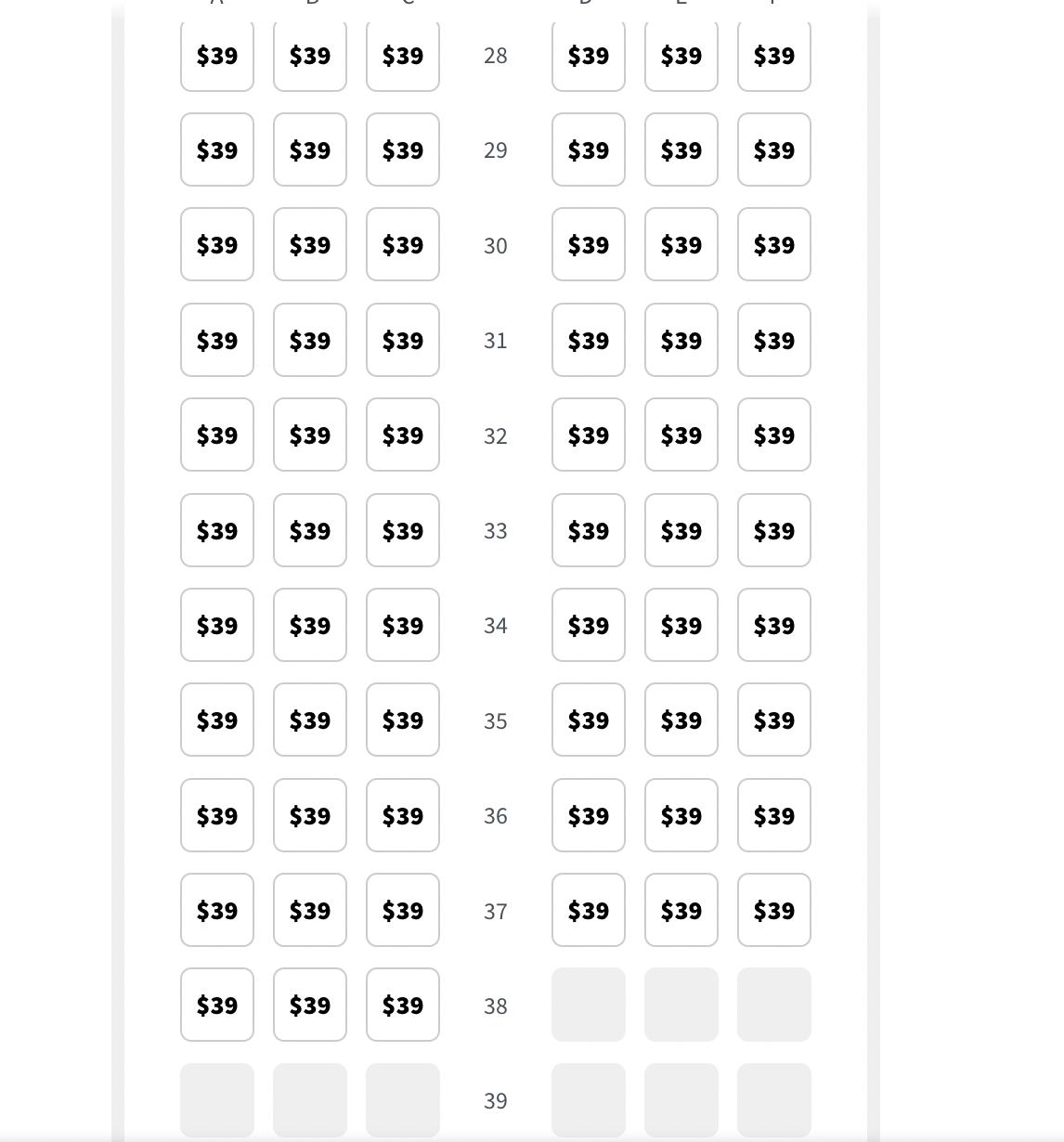Pick the $39 seat 28E
Image resolution: width=1064 pixels, height=1142 pixels.
pyautogui.click(x=681, y=56)
